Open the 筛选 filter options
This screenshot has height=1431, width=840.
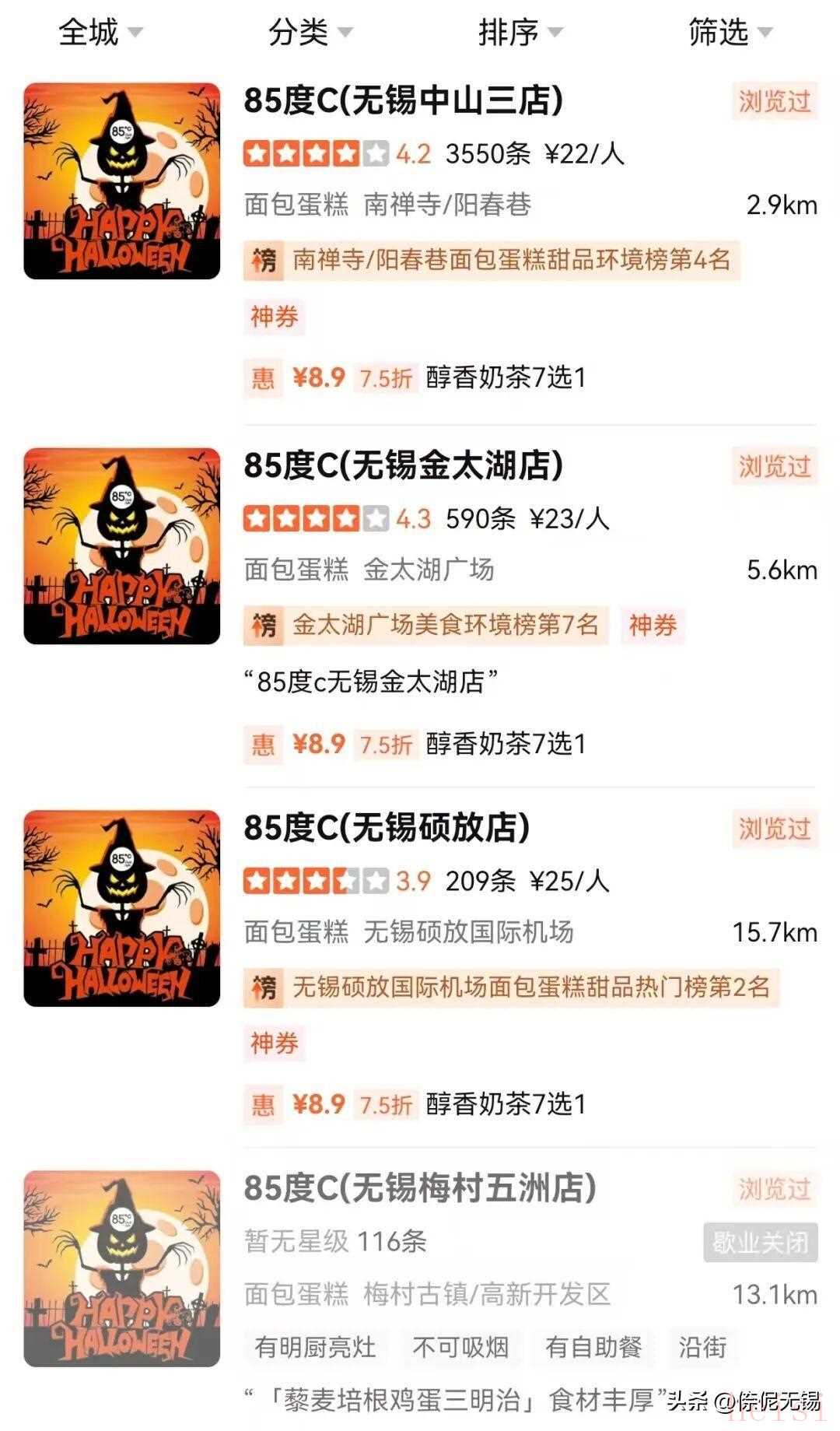(730, 32)
